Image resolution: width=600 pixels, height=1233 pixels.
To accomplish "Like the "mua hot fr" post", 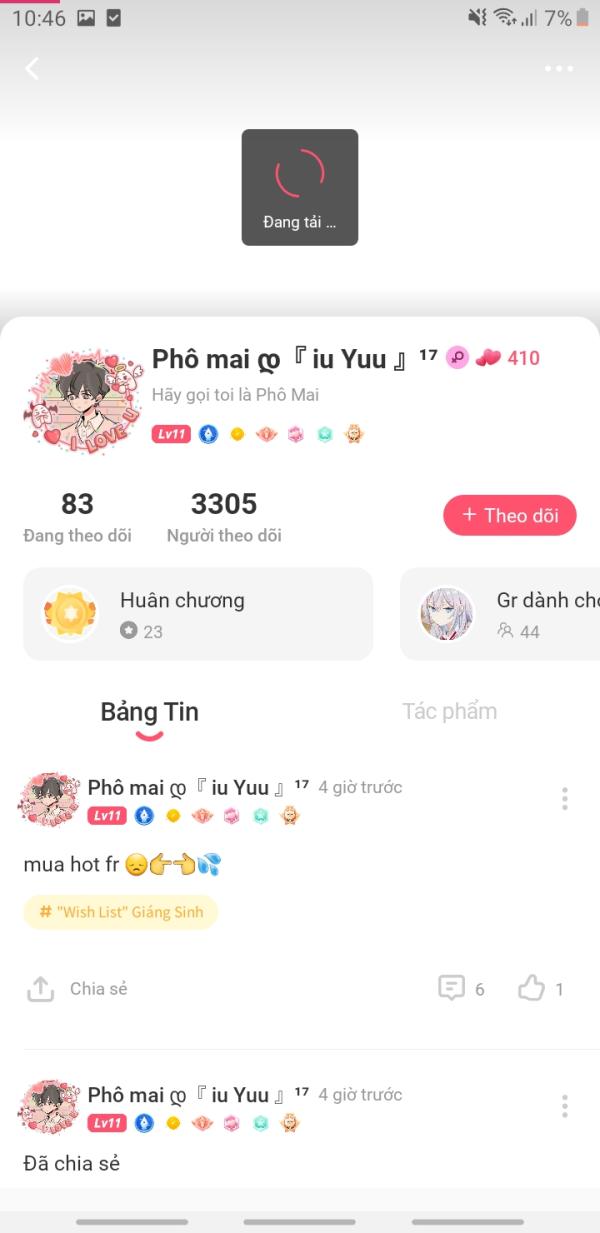I will (541, 989).
